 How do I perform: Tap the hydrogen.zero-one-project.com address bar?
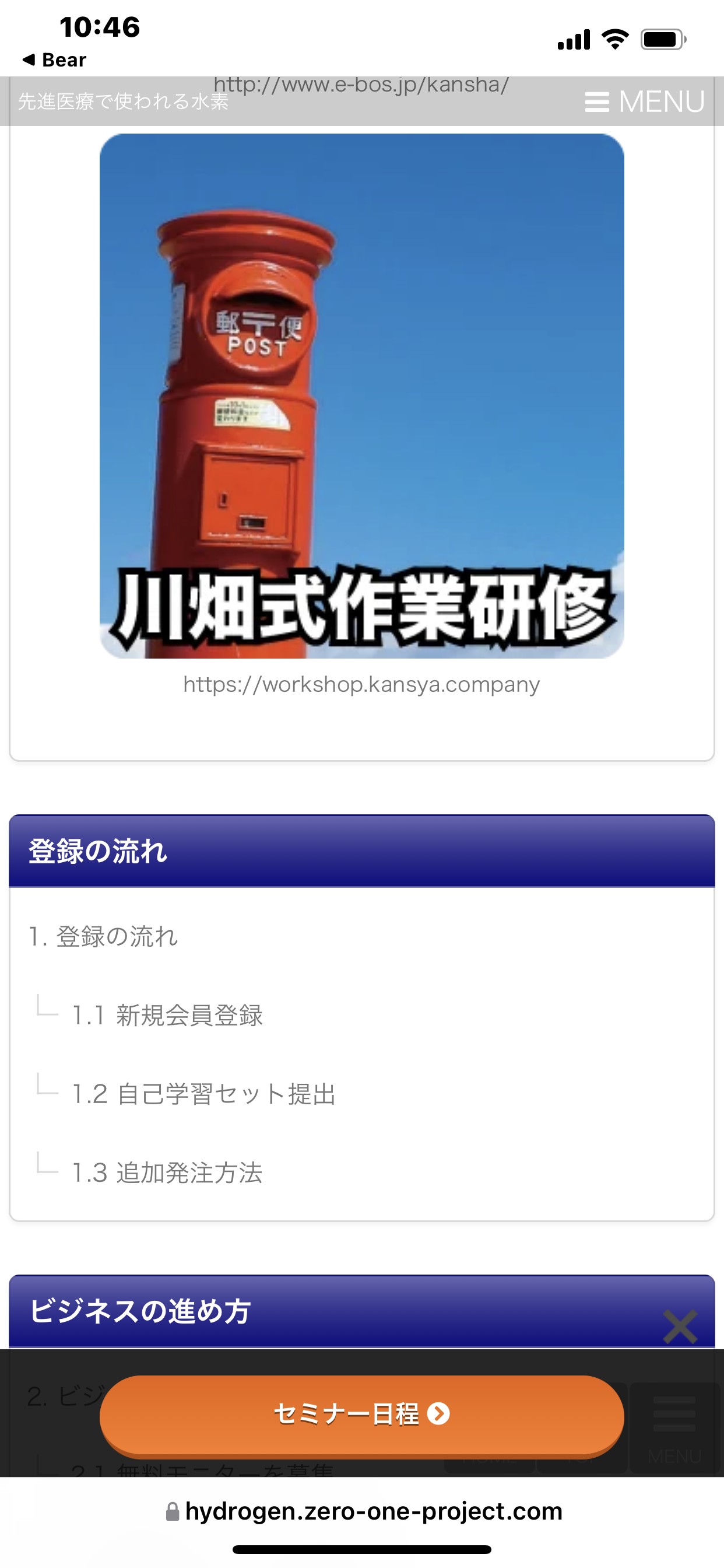coord(364,1511)
